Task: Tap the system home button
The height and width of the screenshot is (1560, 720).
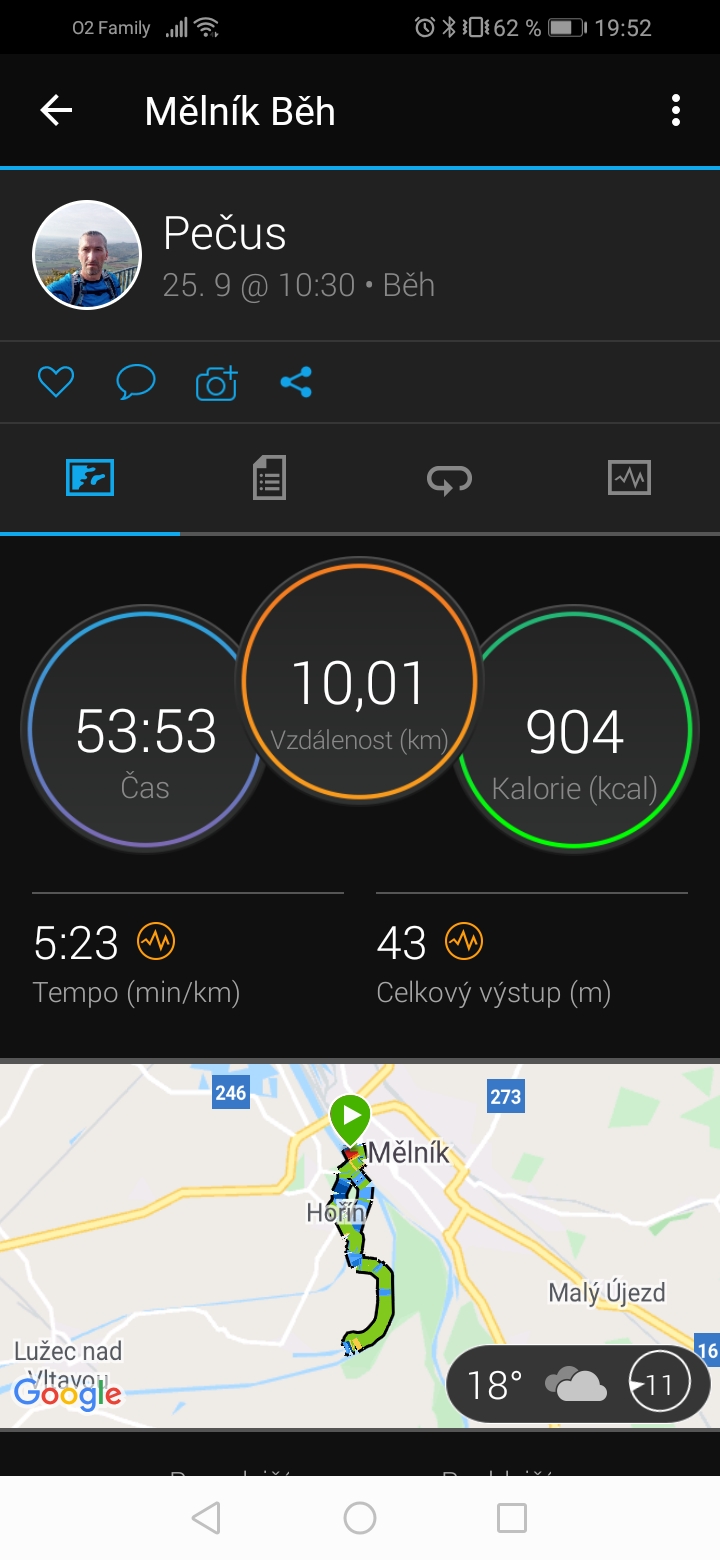Action: coord(360,1518)
